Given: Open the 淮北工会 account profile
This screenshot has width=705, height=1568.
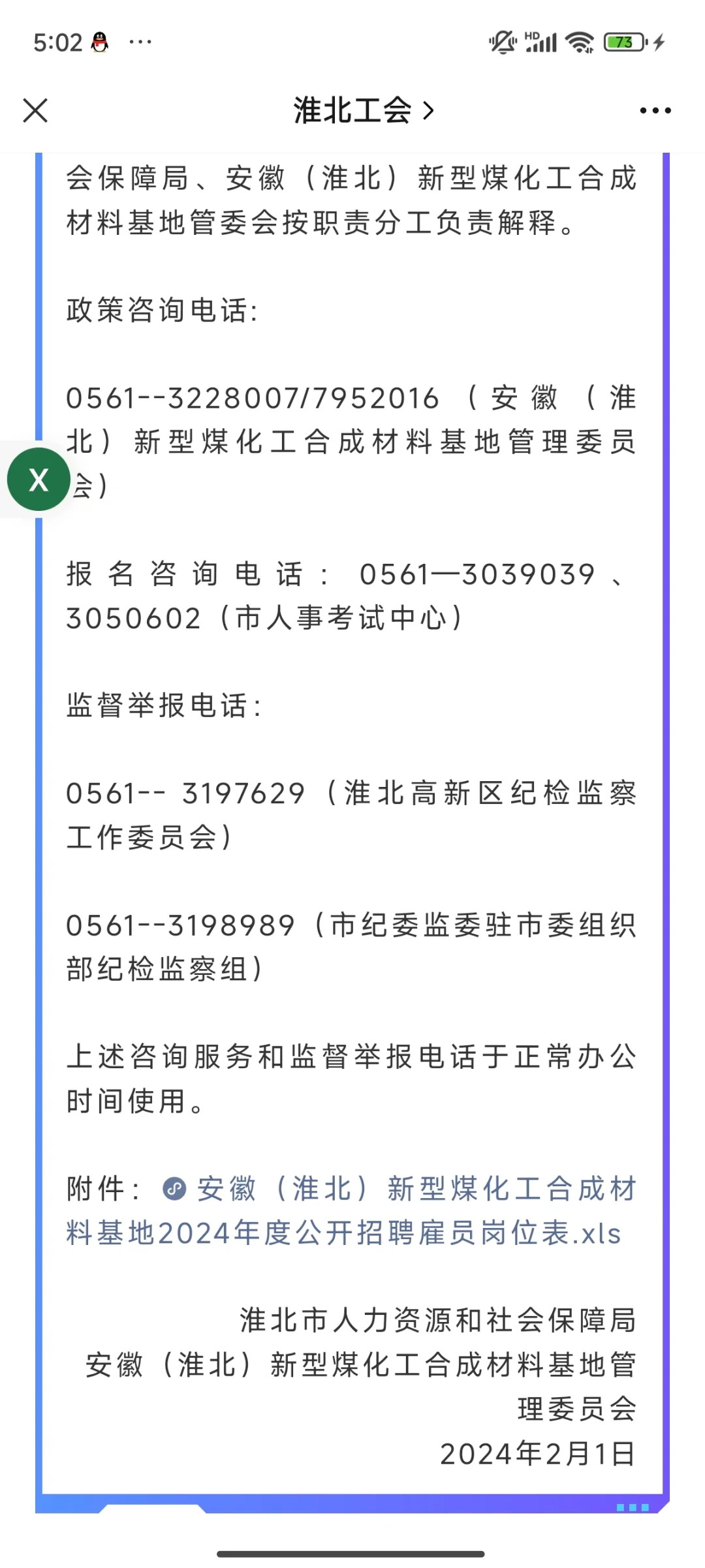Looking at the screenshot, I should click(x=364, y=110).
